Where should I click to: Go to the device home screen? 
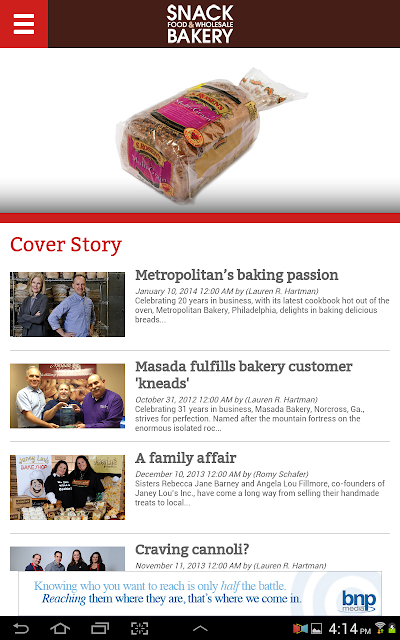[x=60, y=628]
